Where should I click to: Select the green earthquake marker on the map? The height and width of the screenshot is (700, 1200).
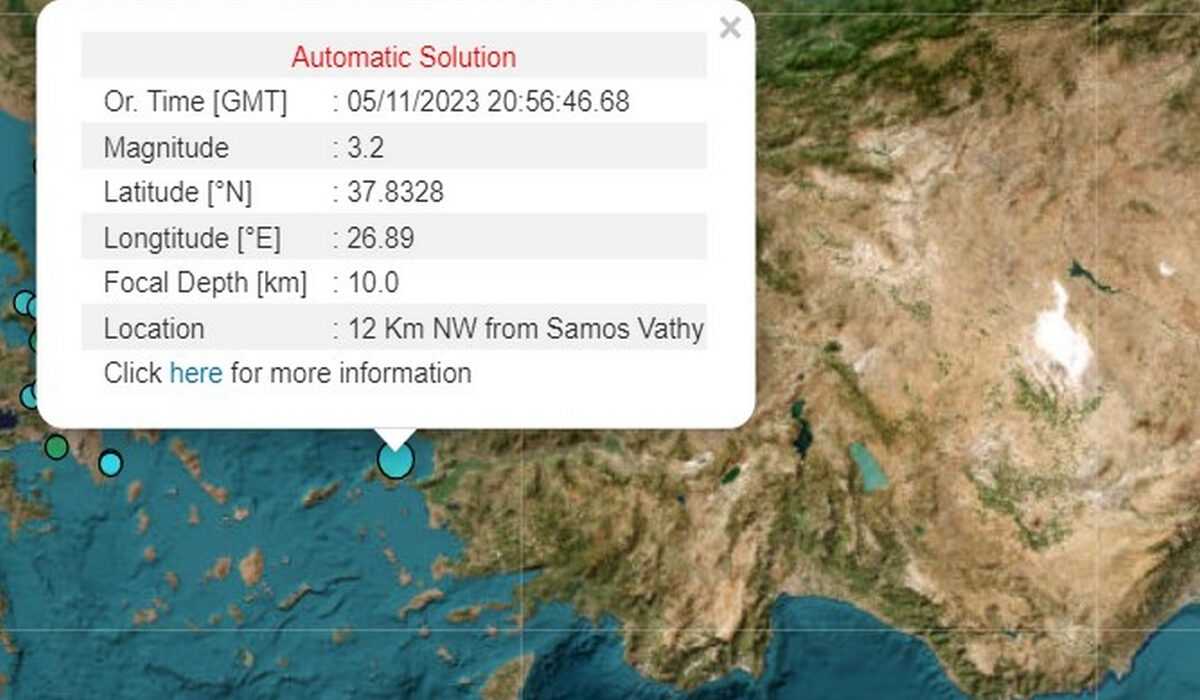click(x=57, y=446)
